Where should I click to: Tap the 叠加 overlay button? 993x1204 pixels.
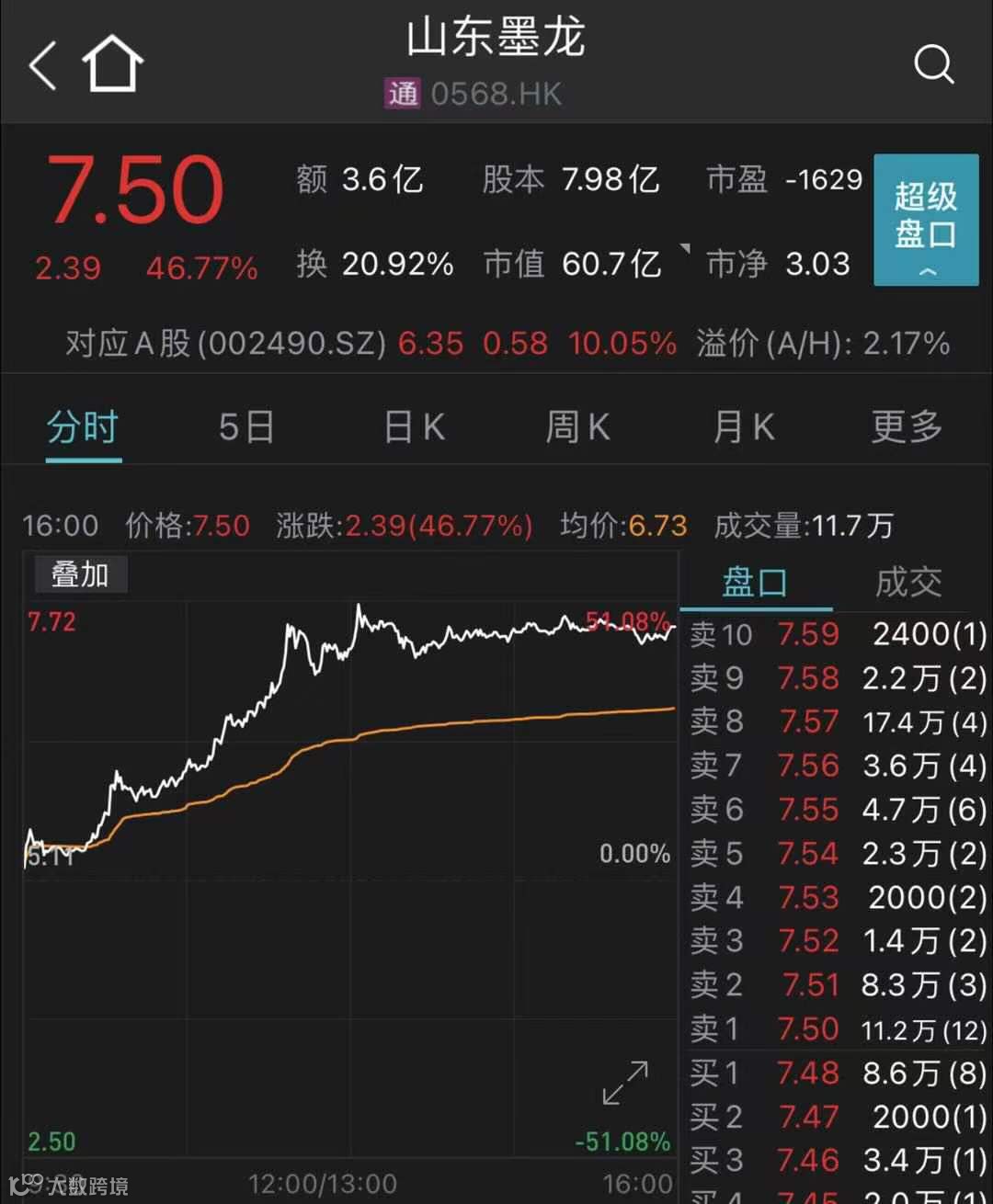[80, 574]
